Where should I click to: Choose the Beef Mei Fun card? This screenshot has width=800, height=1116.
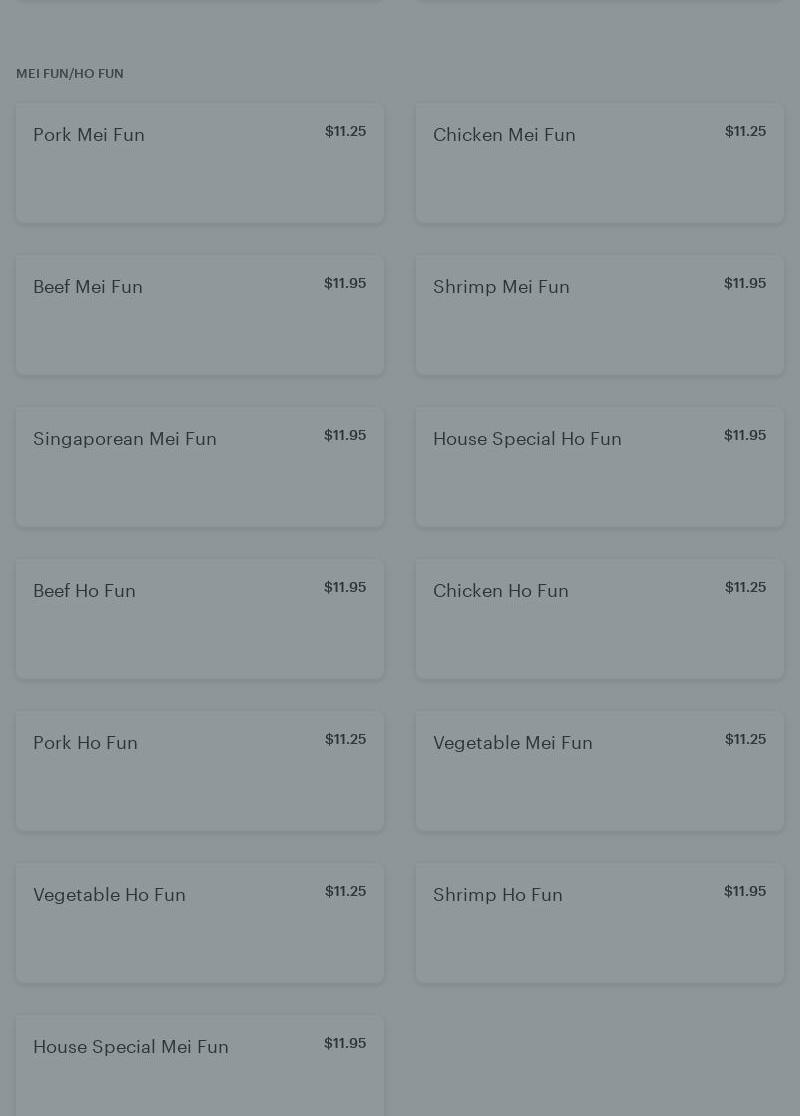199,314
